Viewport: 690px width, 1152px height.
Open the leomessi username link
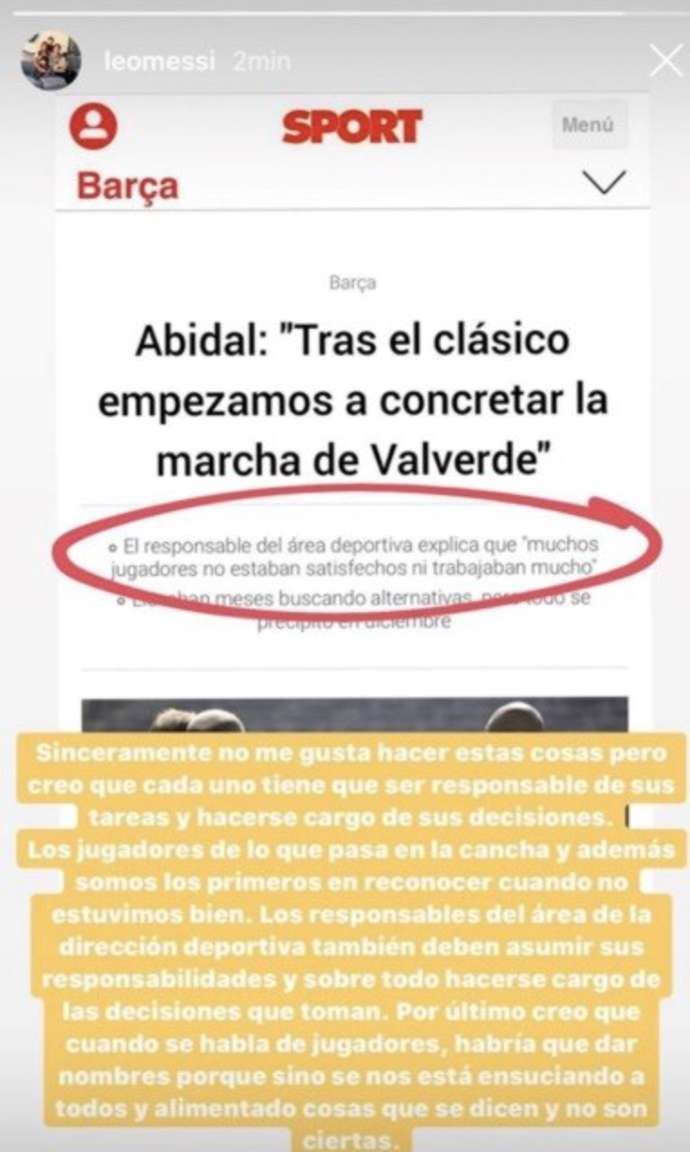(x=158, y=61)
